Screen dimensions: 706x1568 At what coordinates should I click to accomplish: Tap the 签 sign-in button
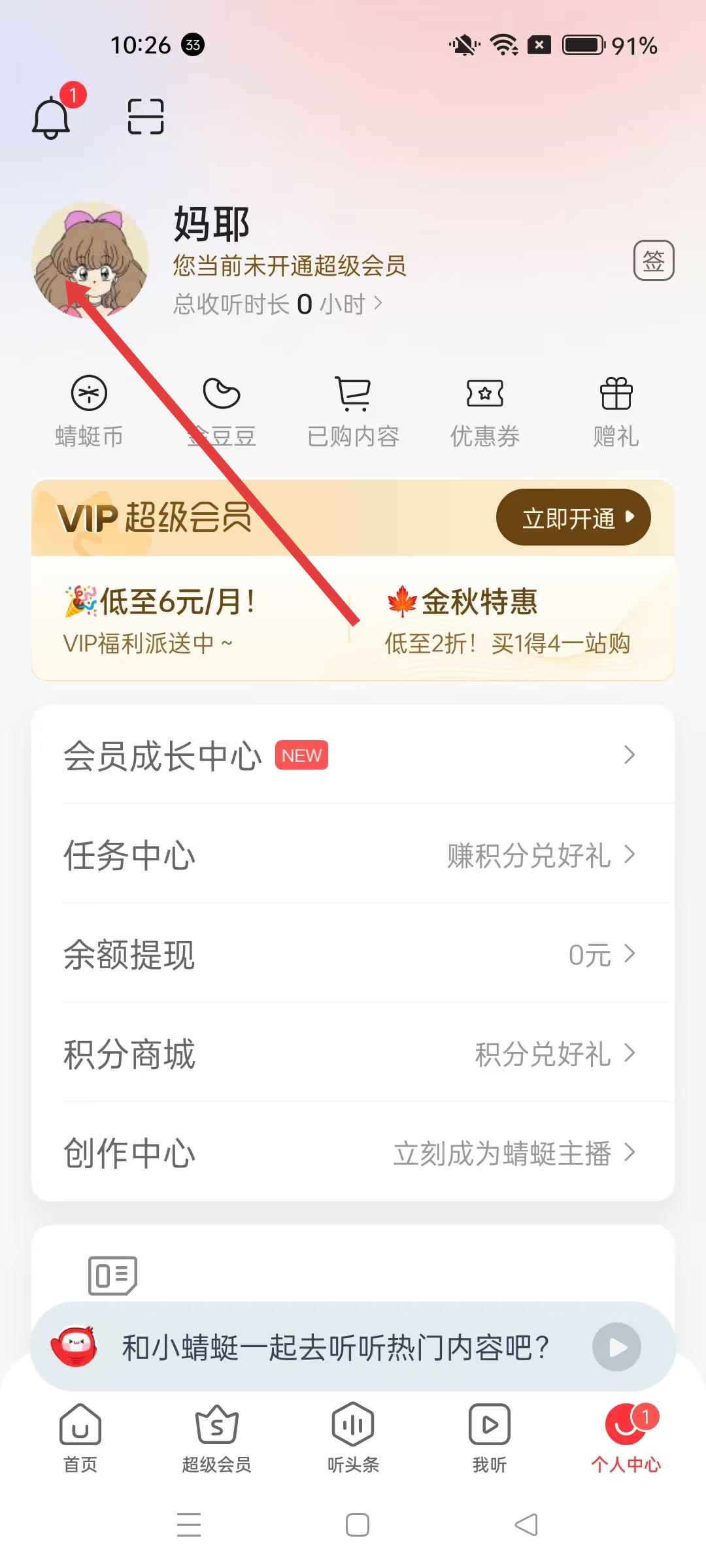click(653, 261)
